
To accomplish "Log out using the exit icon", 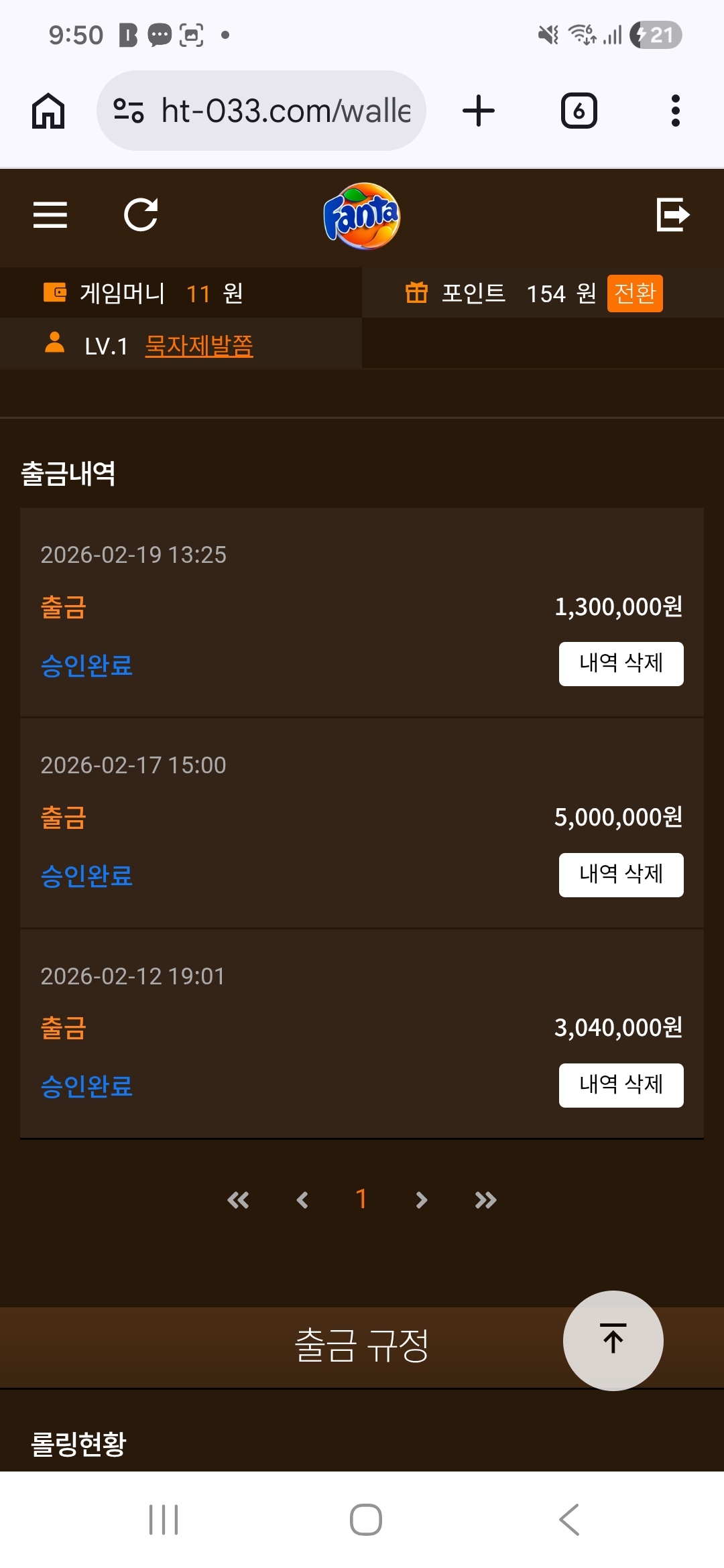I will (673, 214).
